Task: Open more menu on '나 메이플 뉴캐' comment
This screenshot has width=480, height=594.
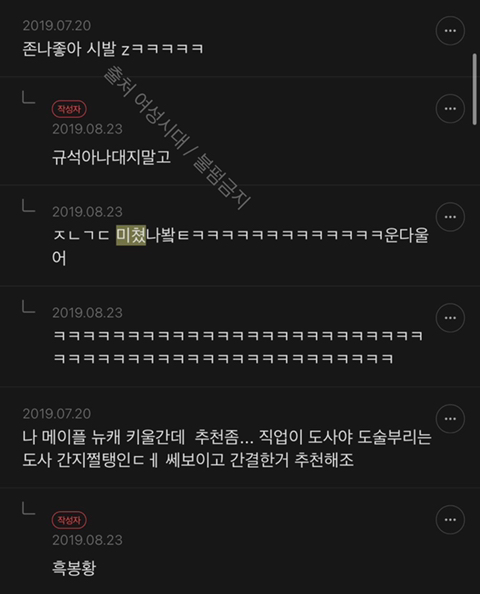Action: (x=450, y=419)
